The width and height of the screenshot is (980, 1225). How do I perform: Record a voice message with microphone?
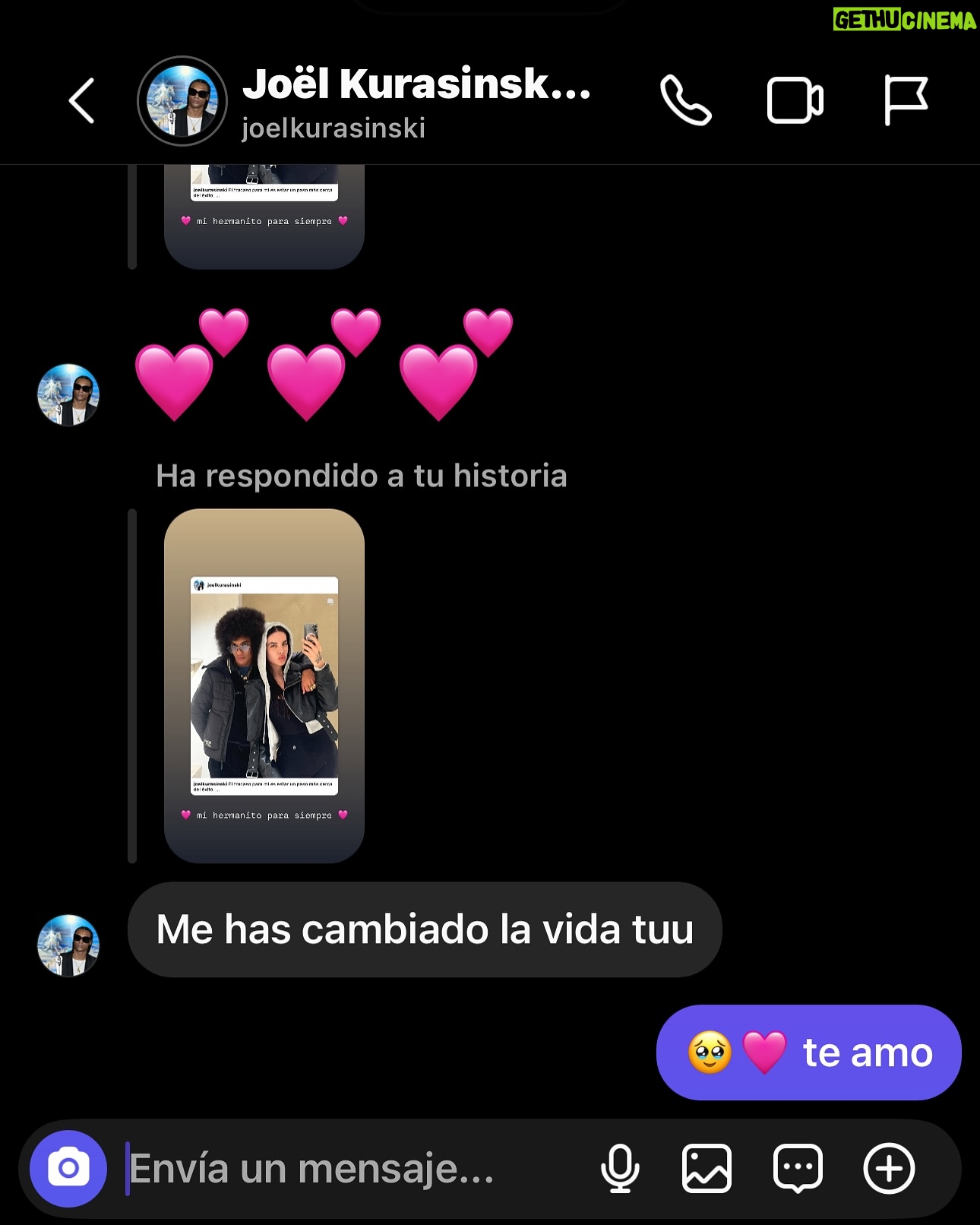tap(620, 1168)
